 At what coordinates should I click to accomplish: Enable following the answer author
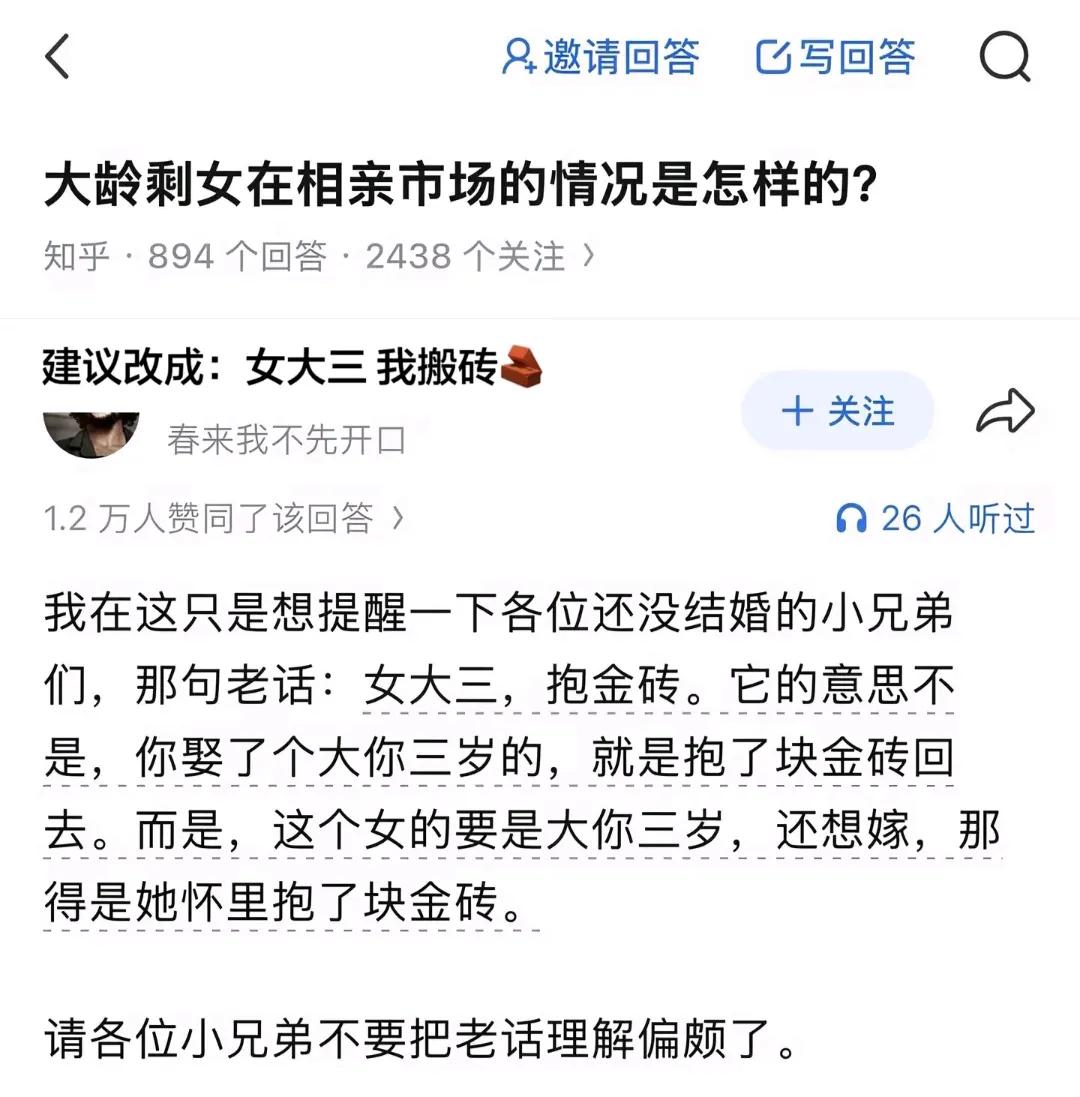[838, 410]
